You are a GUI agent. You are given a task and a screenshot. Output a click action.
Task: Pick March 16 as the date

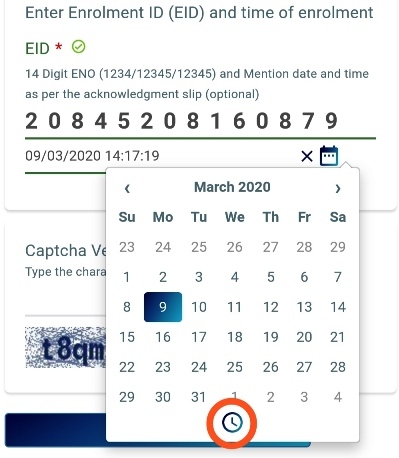163,337
